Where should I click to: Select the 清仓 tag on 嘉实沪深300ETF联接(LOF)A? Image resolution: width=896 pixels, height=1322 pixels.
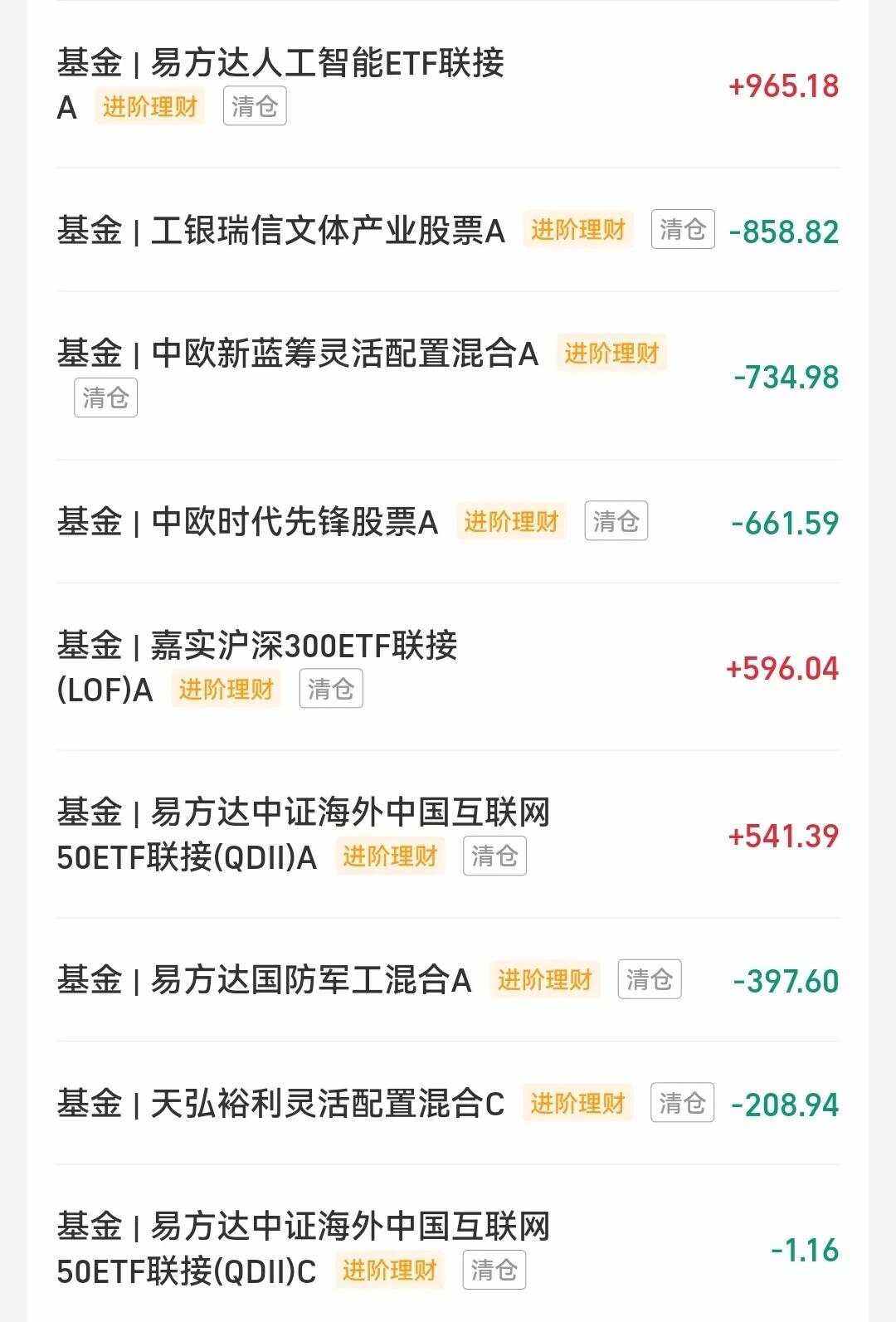(x=330, y=690)
